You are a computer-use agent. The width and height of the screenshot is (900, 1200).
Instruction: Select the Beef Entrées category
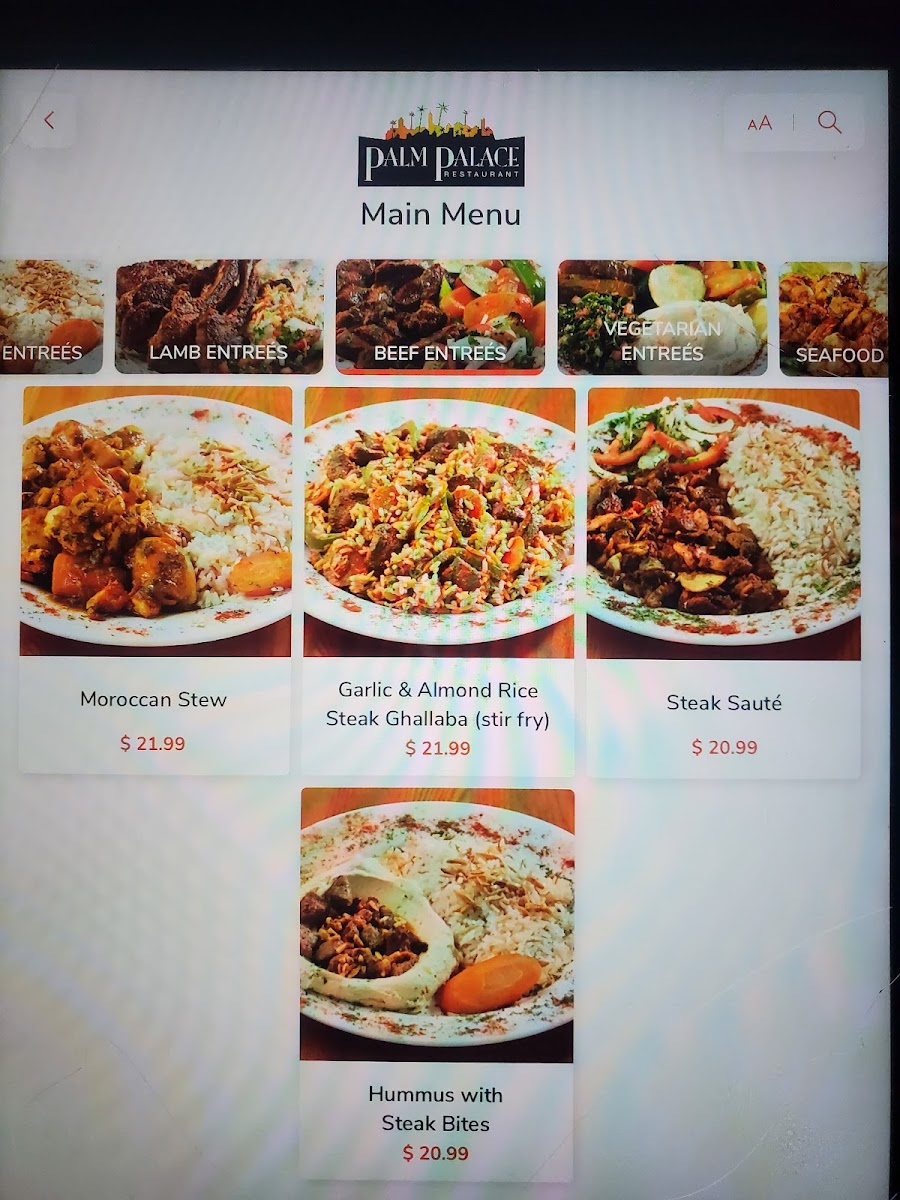tap(440, 317)
